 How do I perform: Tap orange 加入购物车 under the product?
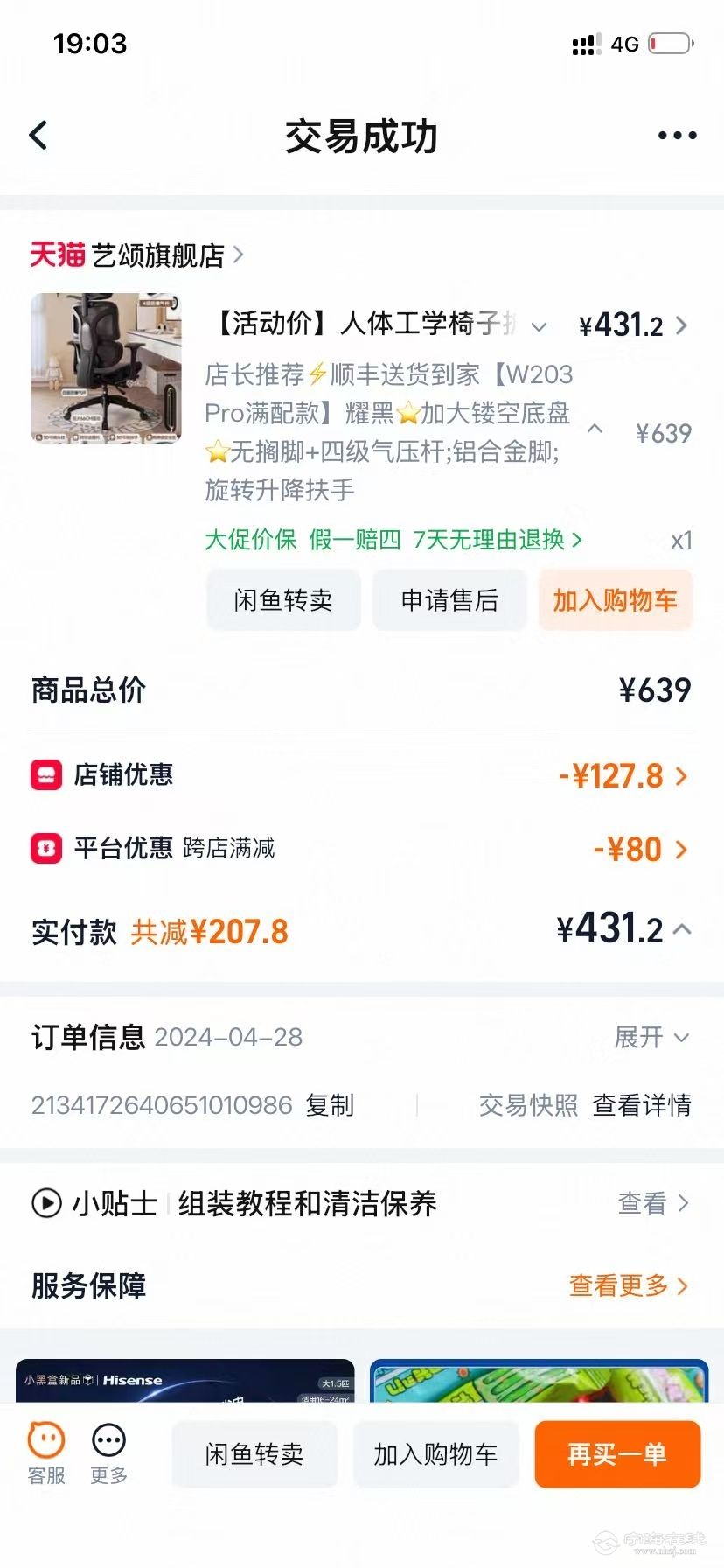[615, 600]
